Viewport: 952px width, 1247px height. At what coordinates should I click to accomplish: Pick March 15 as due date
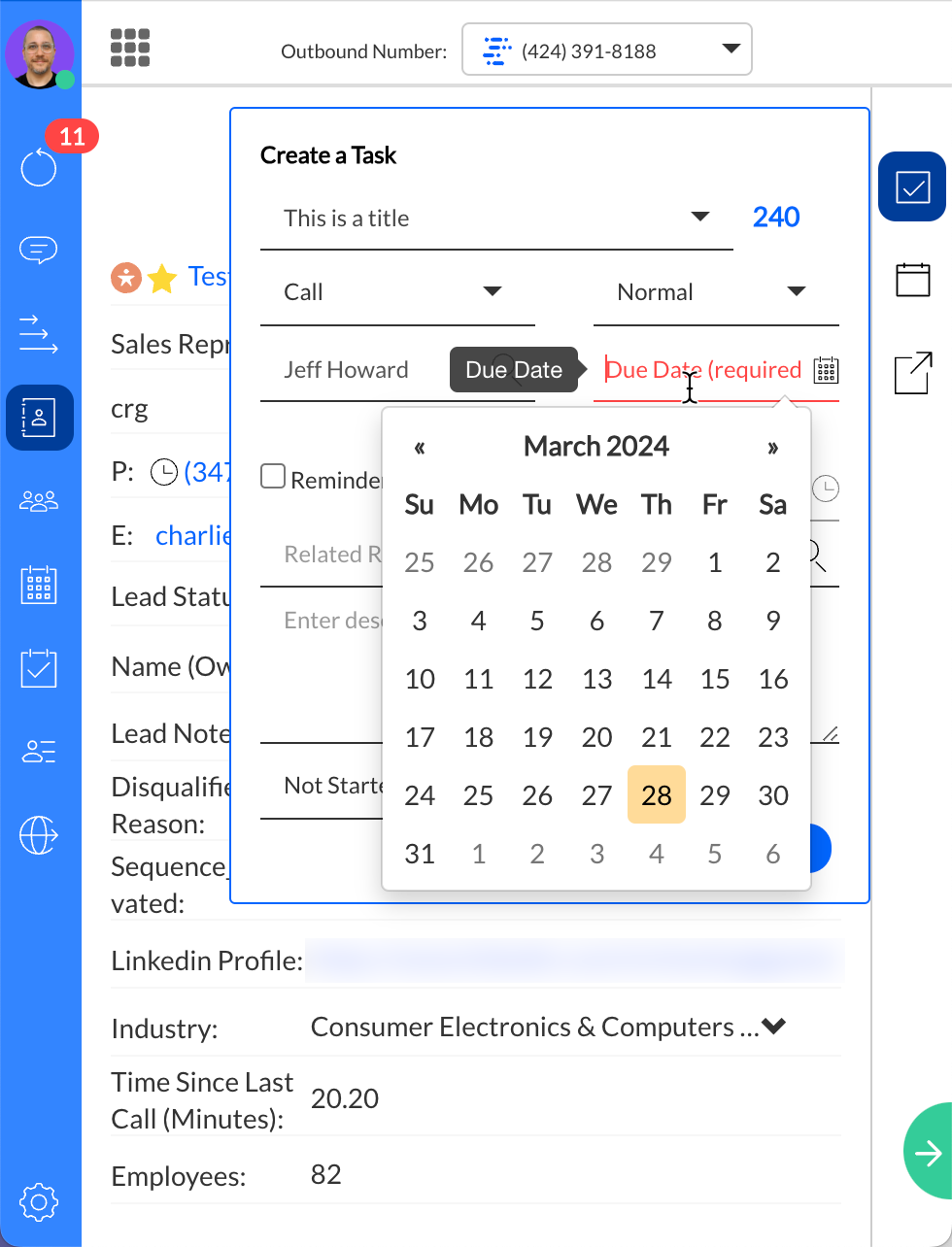(715, 679)
